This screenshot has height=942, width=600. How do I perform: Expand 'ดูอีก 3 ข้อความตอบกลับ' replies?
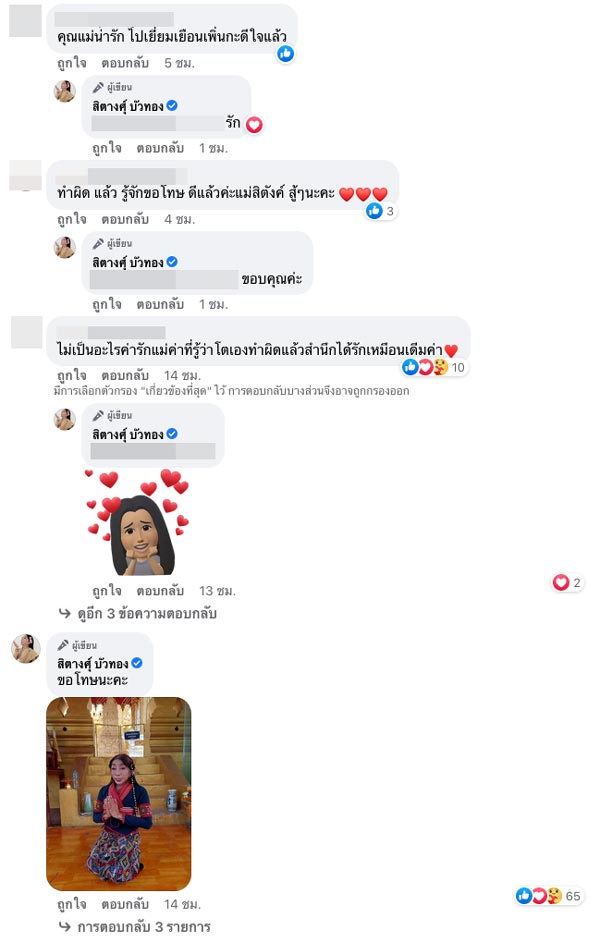(x=146, y=613)
